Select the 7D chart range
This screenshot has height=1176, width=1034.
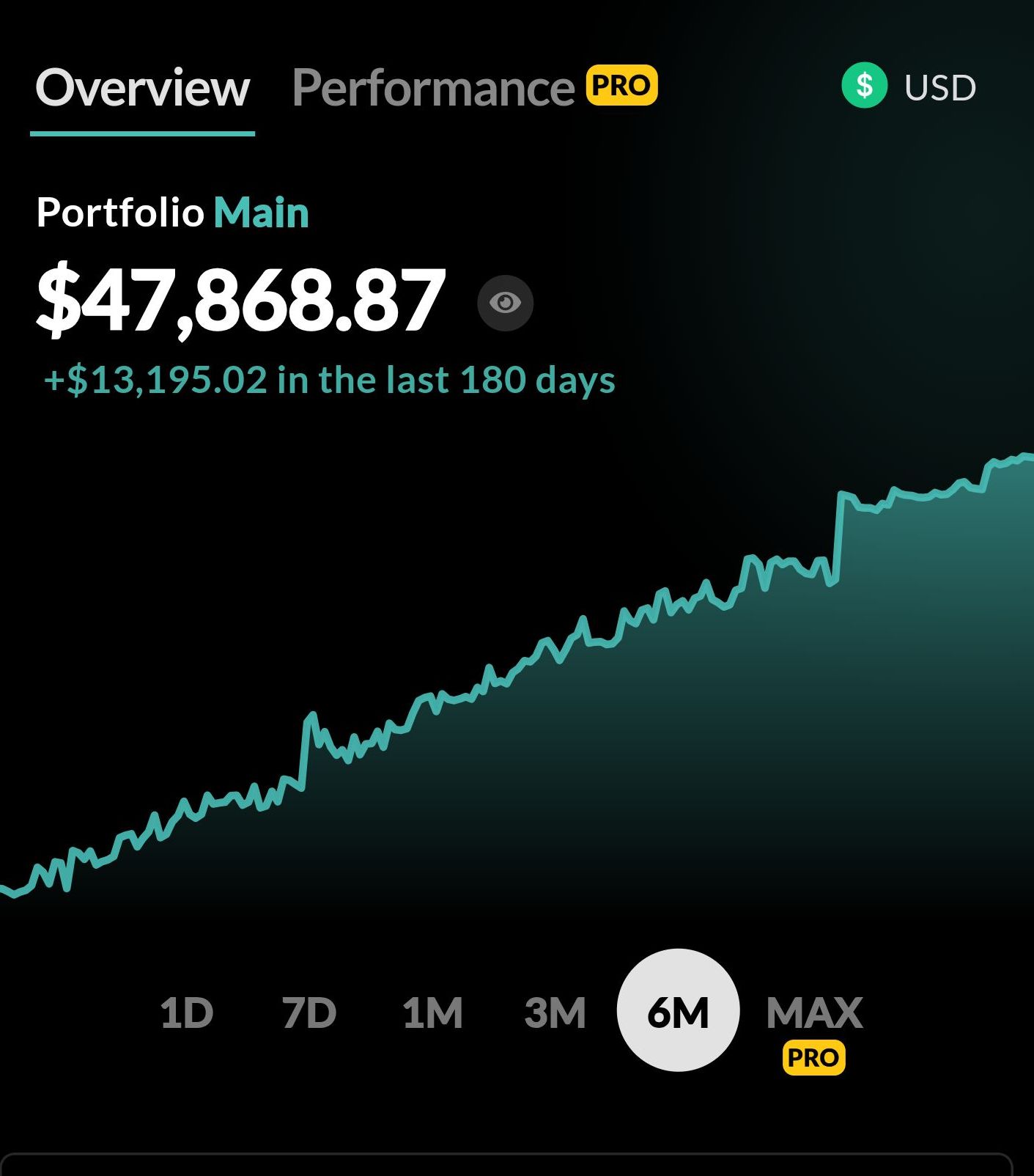(309, 1013)
